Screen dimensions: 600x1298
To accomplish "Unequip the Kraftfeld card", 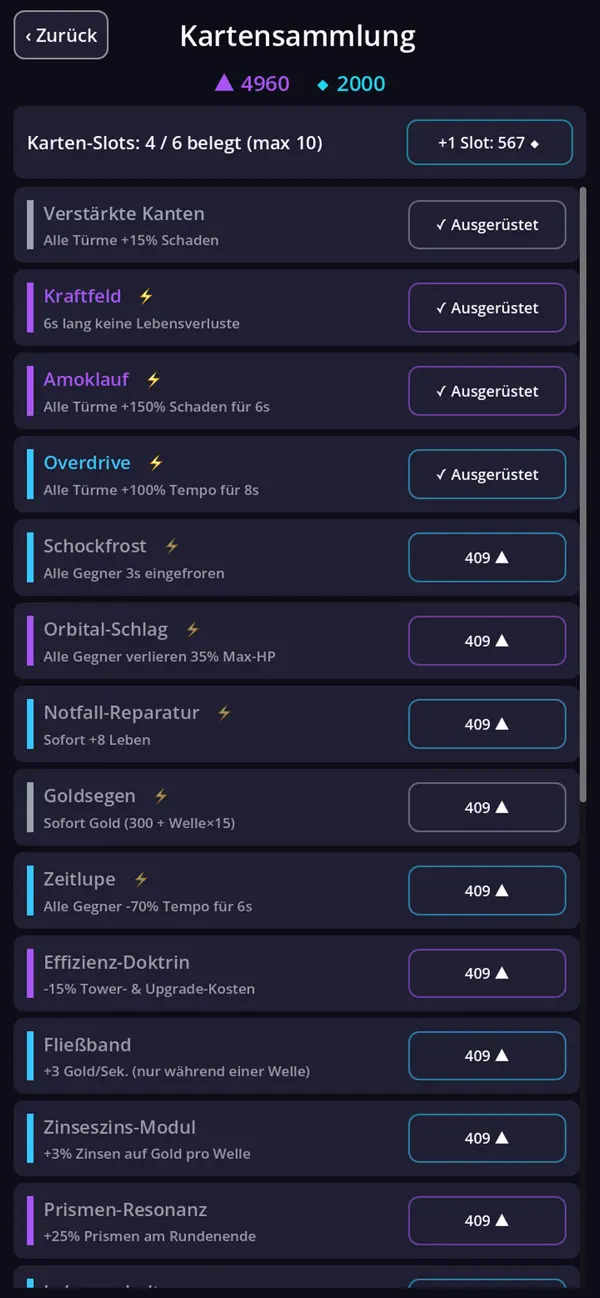I will 487,308.
